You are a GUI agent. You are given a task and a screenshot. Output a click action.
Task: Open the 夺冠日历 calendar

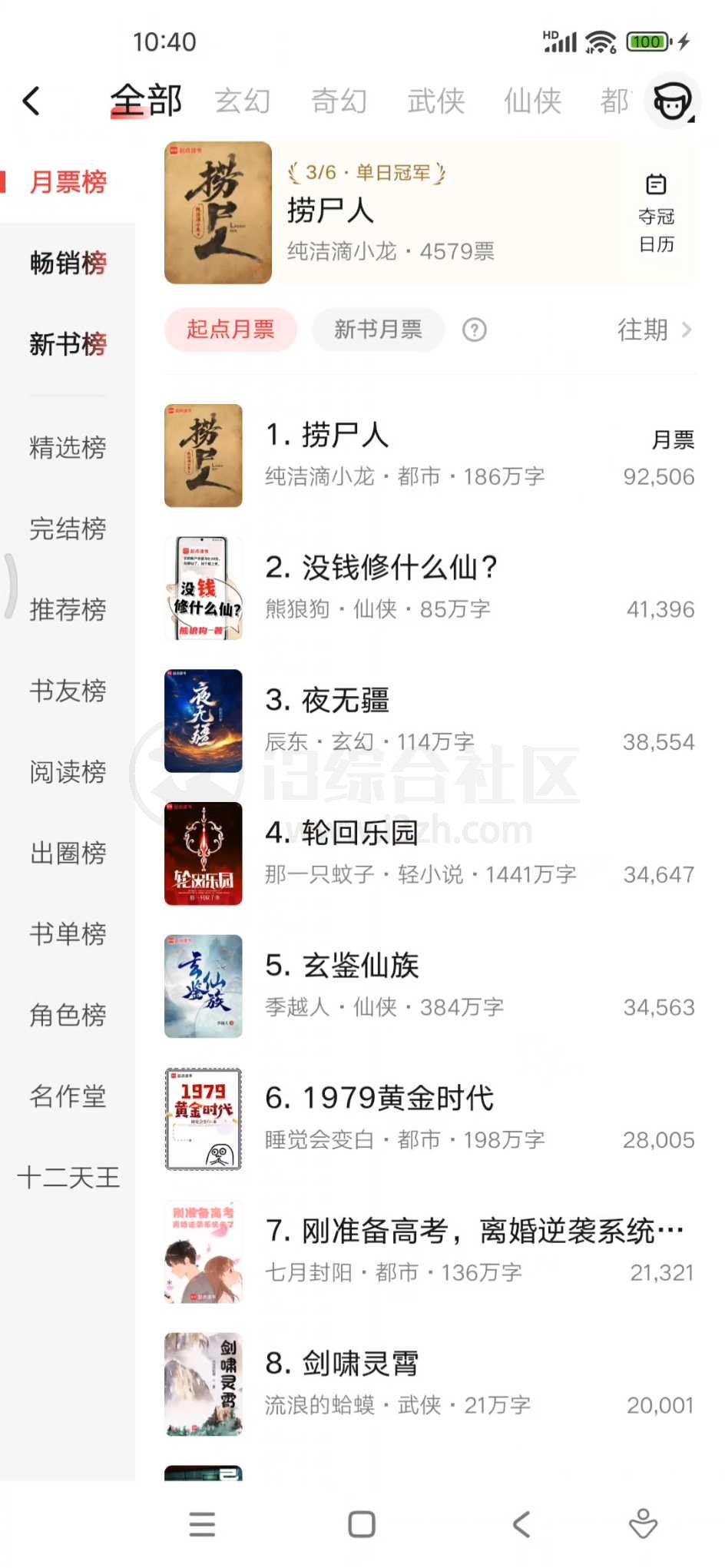[x=657, y=211]
